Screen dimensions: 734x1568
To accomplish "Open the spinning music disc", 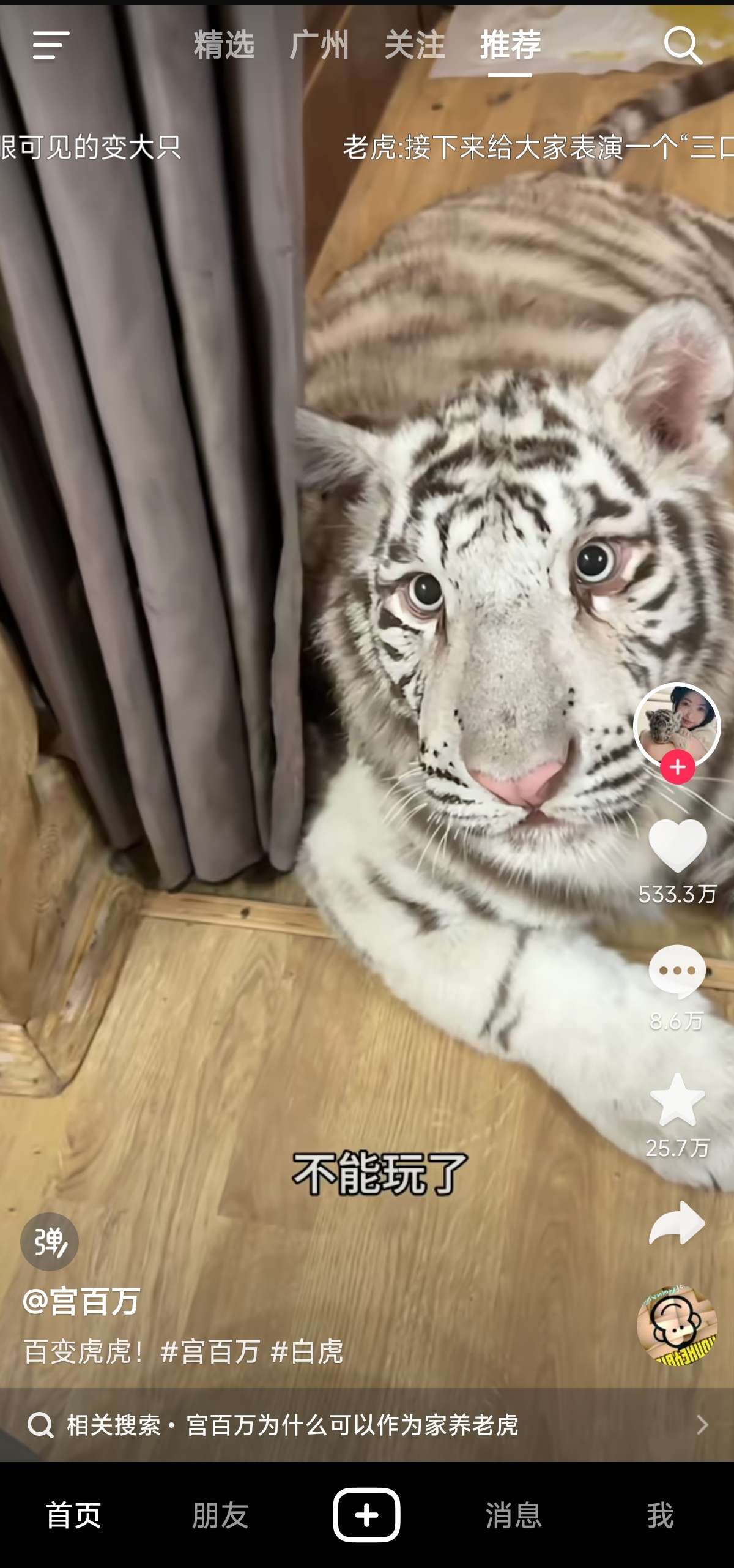I will coord(677,1324).
